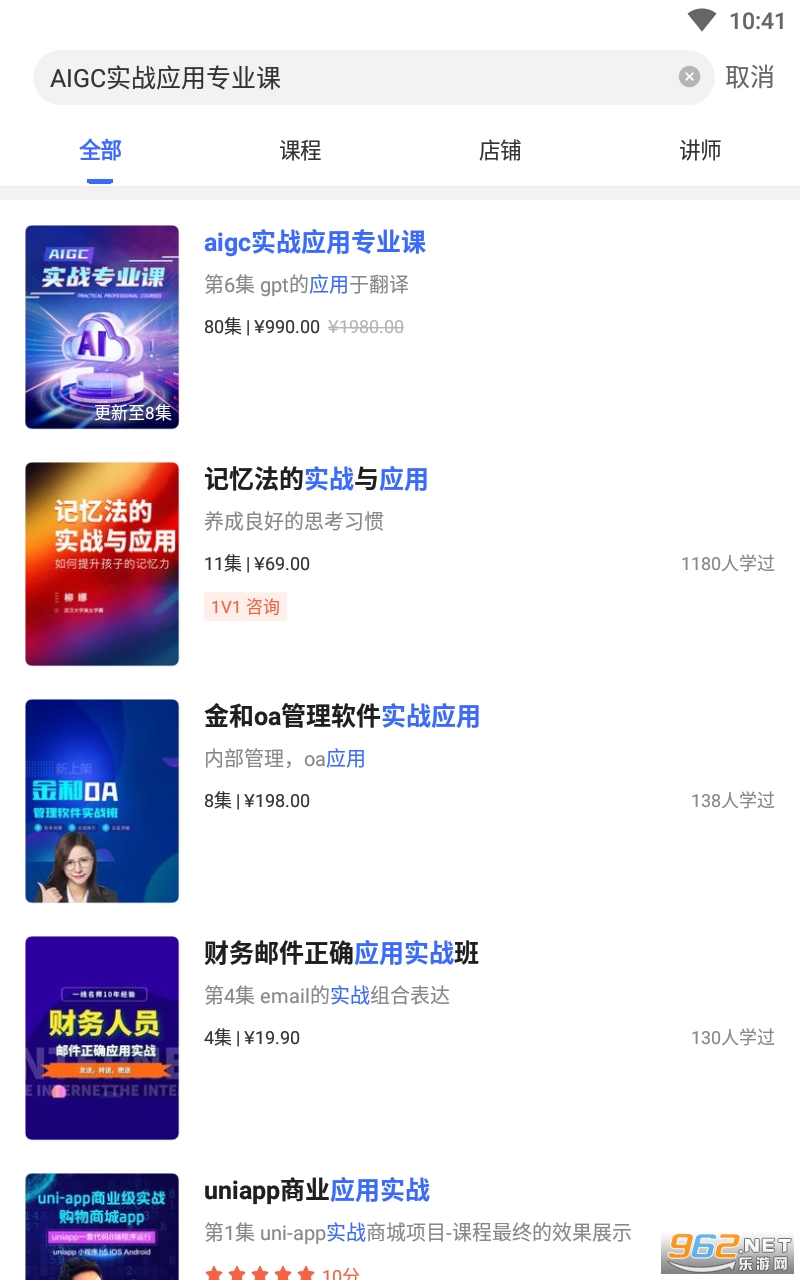This screenshot has height=1280, width=800.
Task: Clear the search text
Action: pyautogui.click(x=689, y=77)
